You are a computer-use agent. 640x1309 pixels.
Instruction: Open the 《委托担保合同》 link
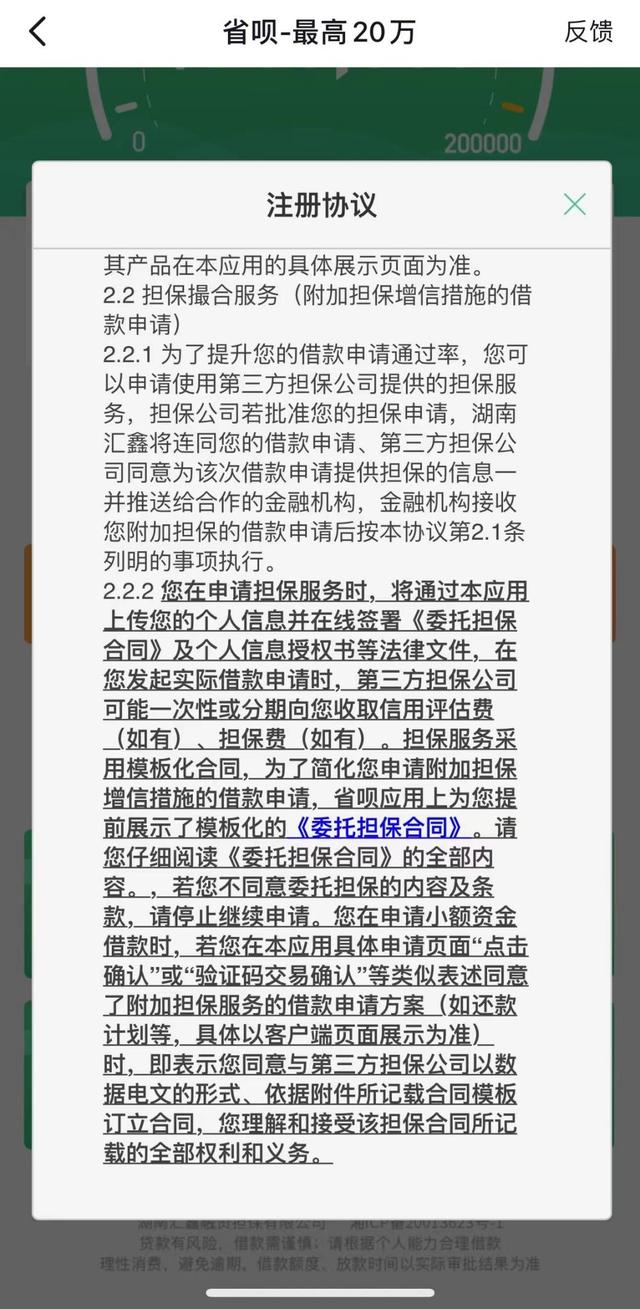point(378,828)
